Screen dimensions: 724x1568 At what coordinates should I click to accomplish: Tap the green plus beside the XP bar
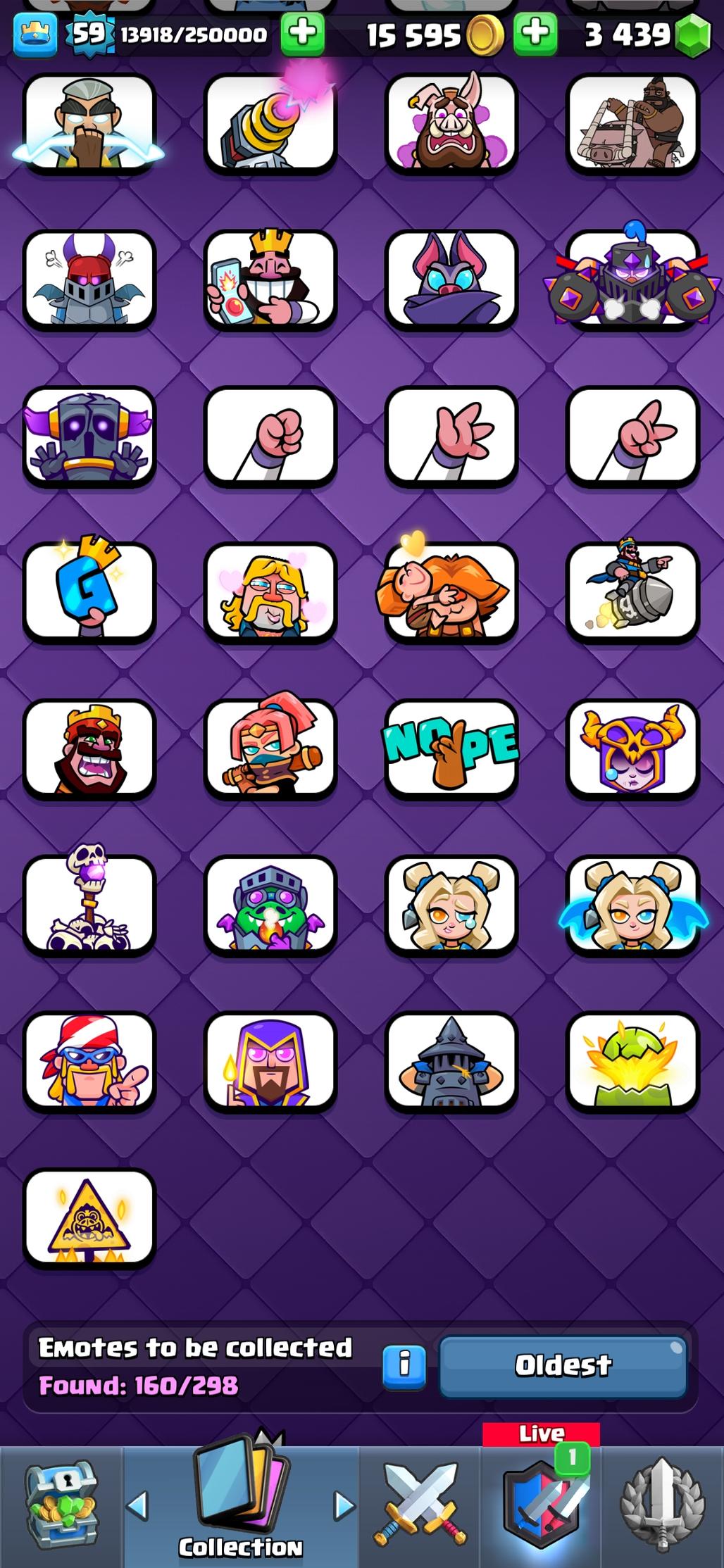[x=303, y=33]
